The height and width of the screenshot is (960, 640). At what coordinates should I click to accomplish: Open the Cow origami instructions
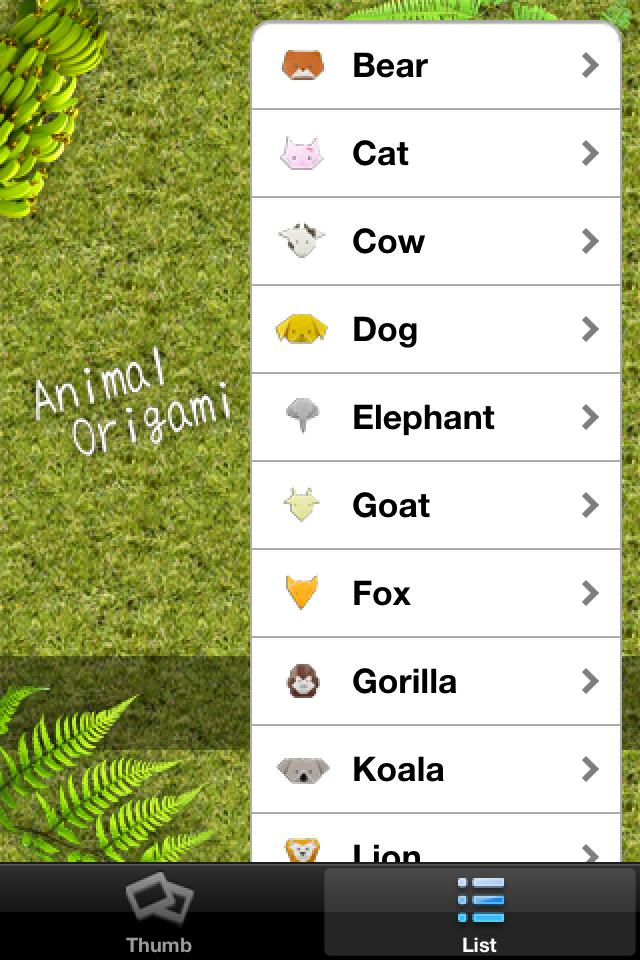[x=435, y=242]
